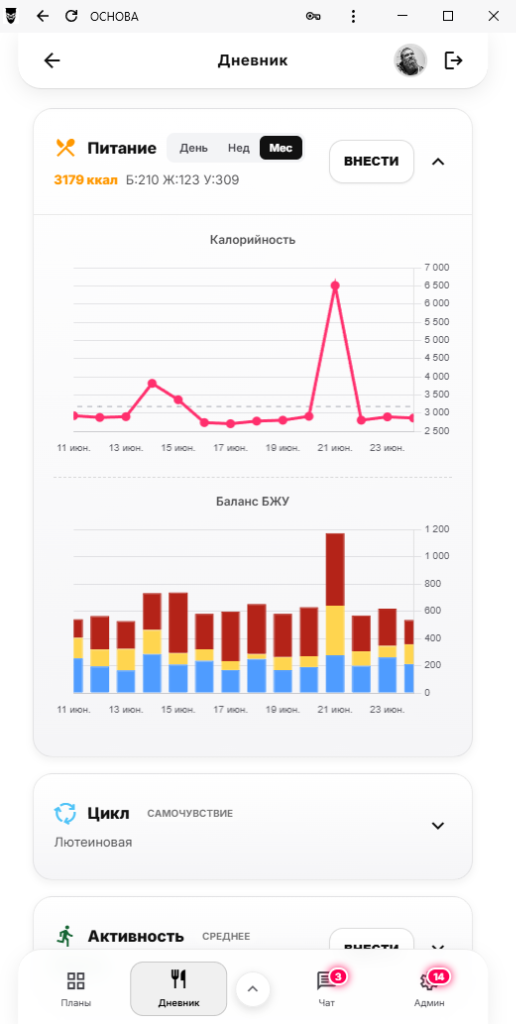The image size is (516, 1024).
Task: Reload the page in window toolbar
Action: pos(72,16)
